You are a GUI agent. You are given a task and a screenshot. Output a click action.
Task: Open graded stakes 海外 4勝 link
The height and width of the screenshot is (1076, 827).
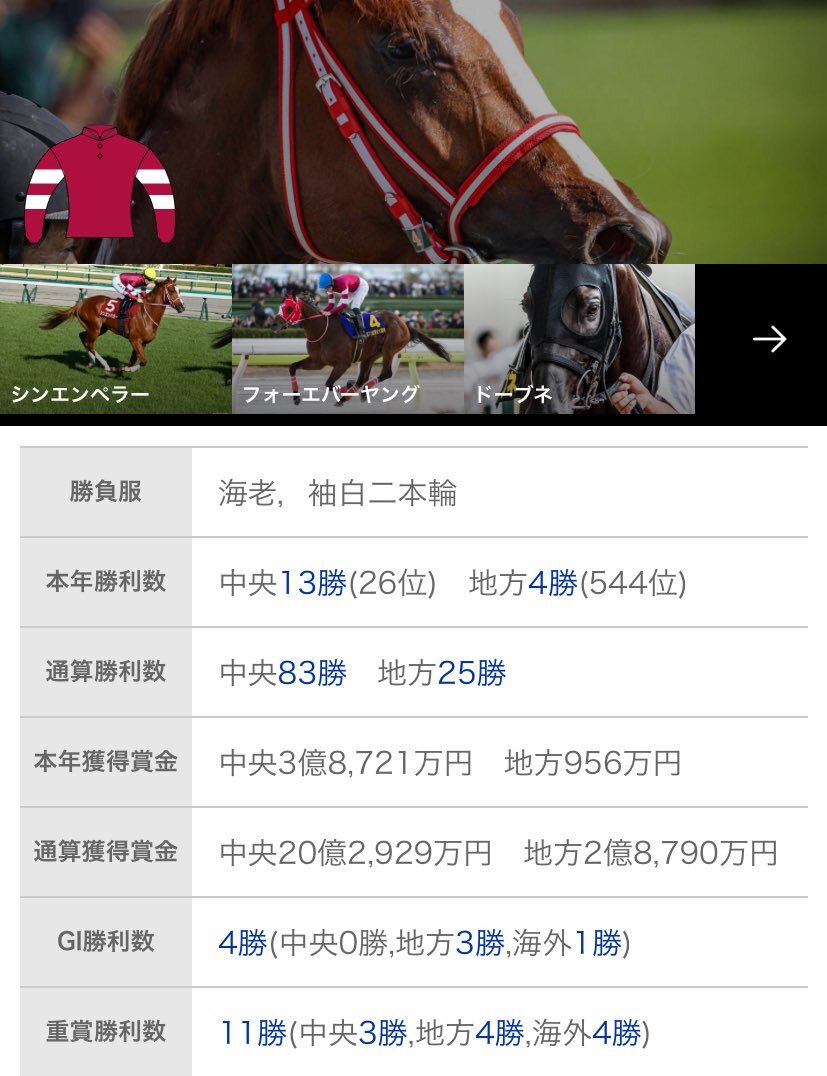pyautogui.click(x=617, y=1033)
